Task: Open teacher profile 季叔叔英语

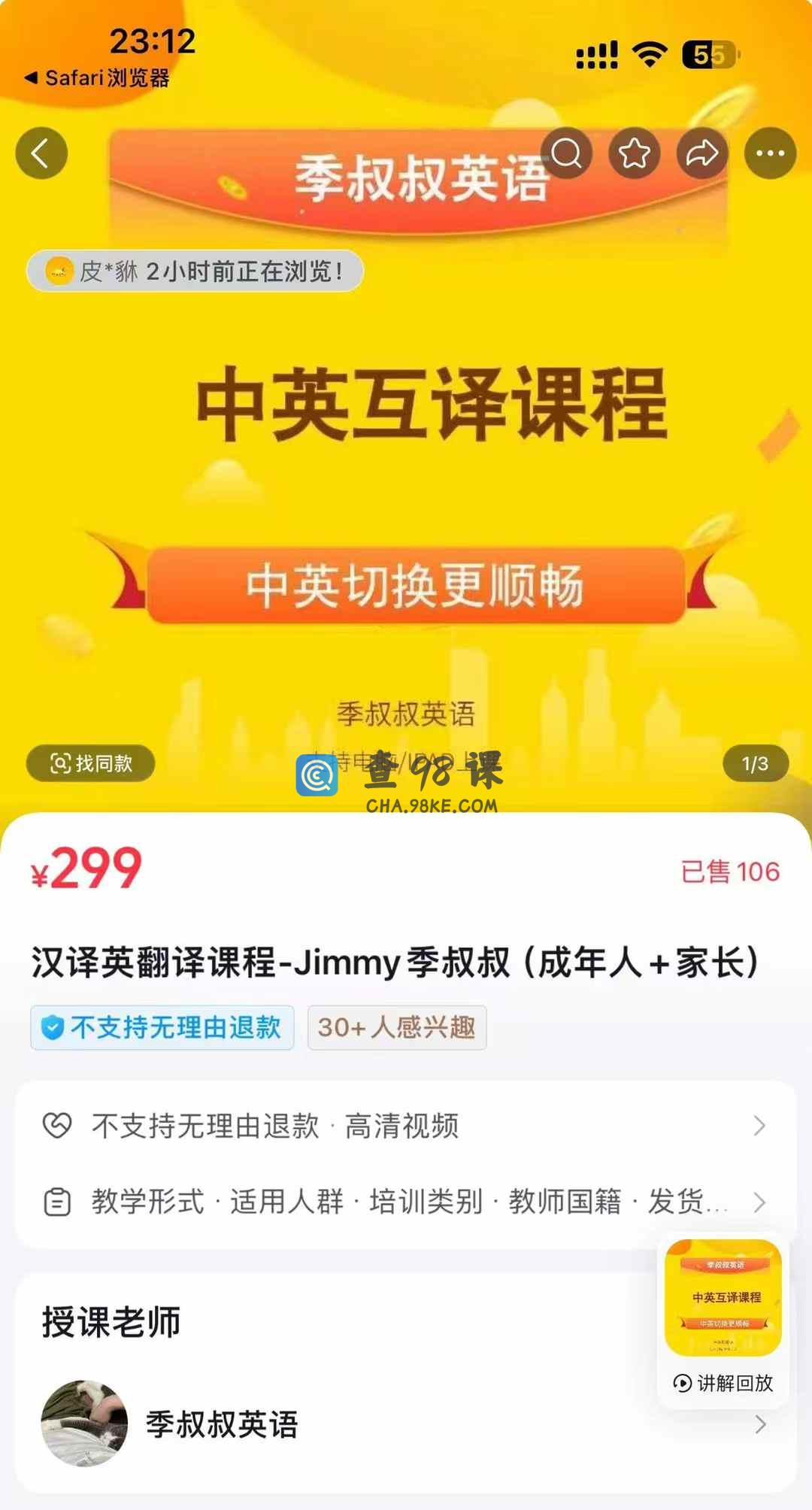Action: point(222,1424)
